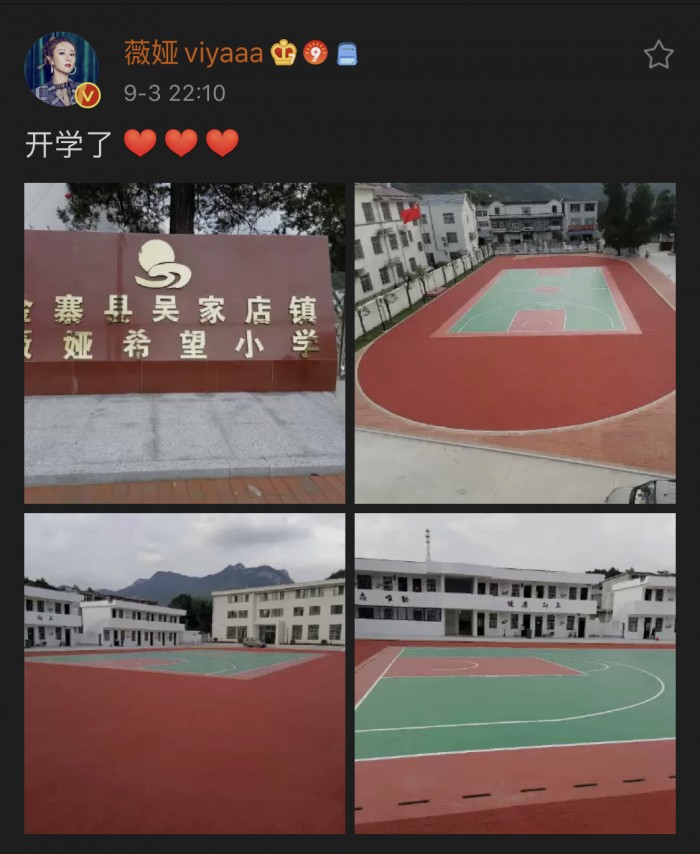Open the photo with mountains behind school

(184, 673)
